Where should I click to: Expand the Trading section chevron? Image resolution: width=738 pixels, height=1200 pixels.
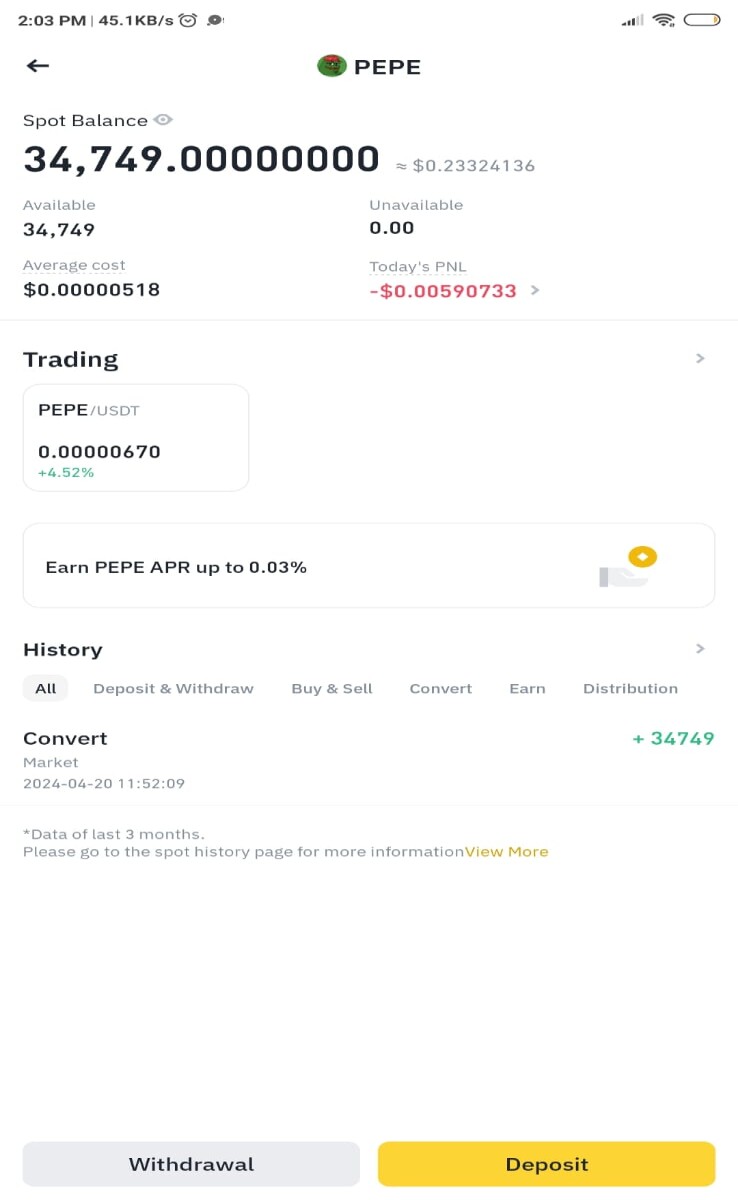point(700,358)
